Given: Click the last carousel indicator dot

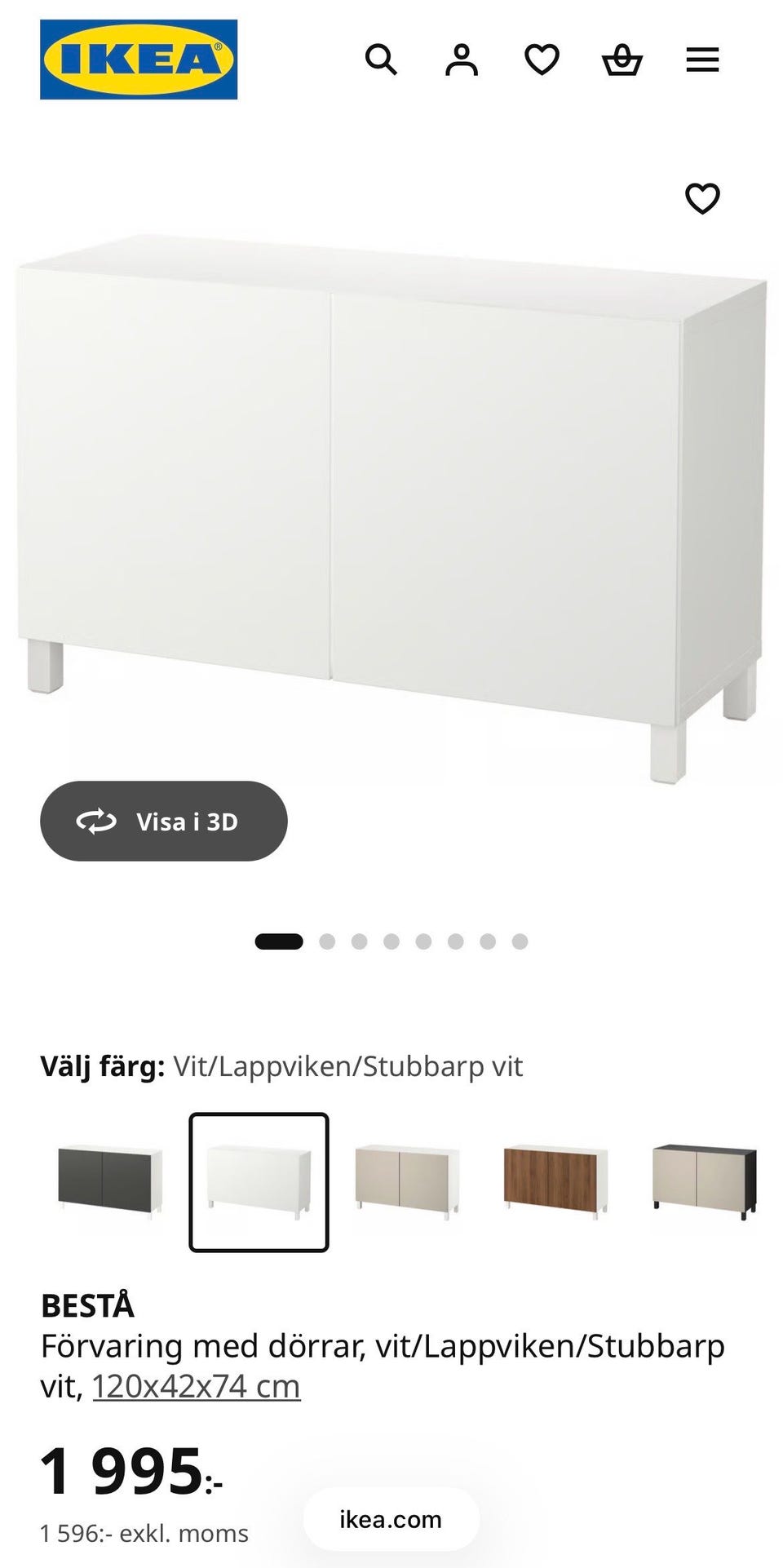Looking at the screenshot, I should coord(518,940).
